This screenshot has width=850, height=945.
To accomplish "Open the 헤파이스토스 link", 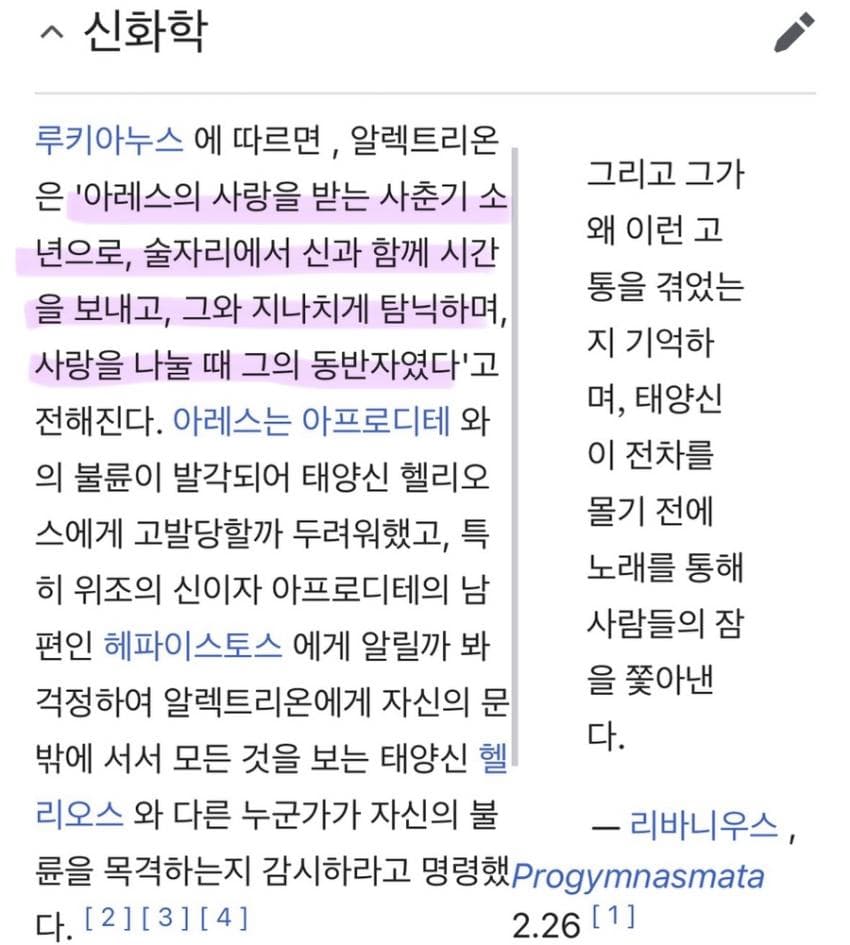I will point(193,645).
